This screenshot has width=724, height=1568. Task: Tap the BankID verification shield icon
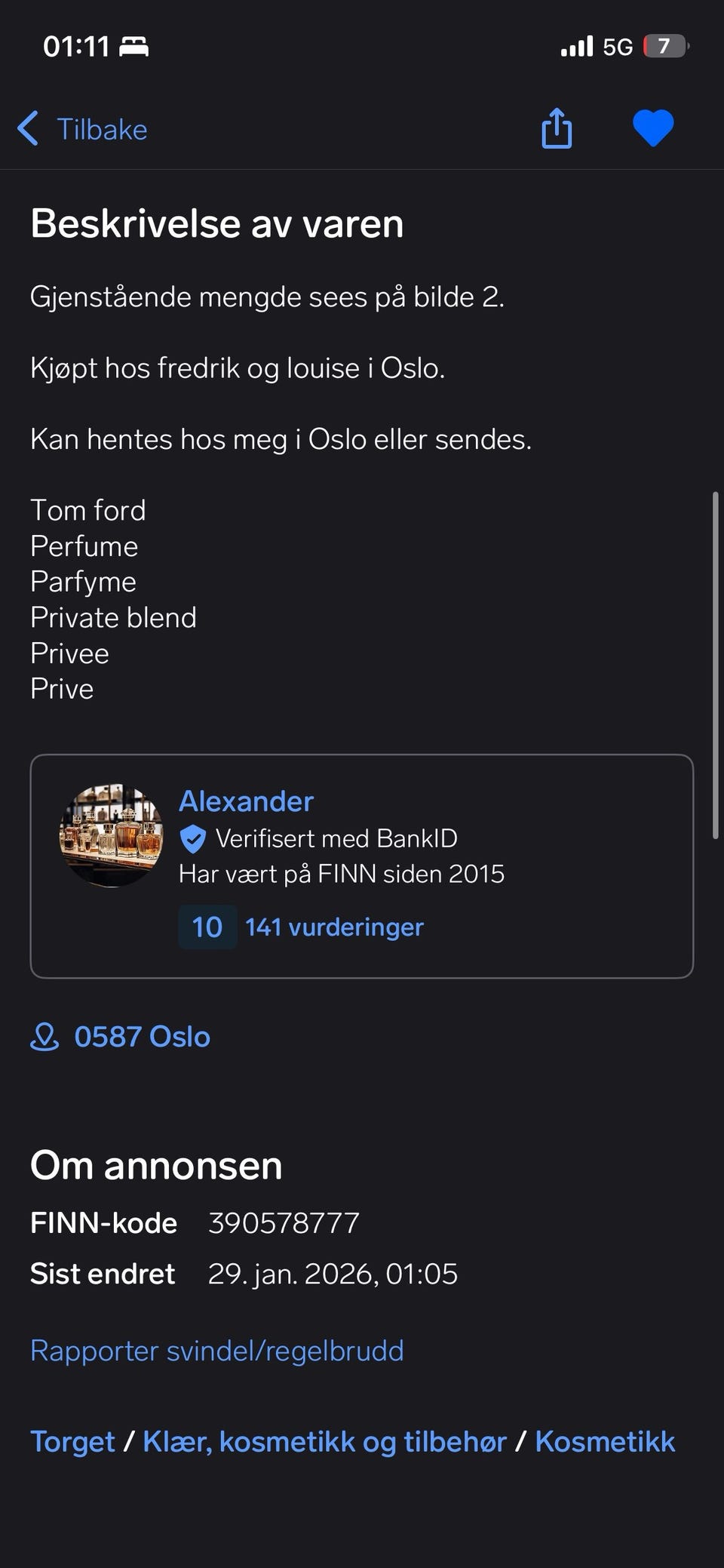pos(194,838)
